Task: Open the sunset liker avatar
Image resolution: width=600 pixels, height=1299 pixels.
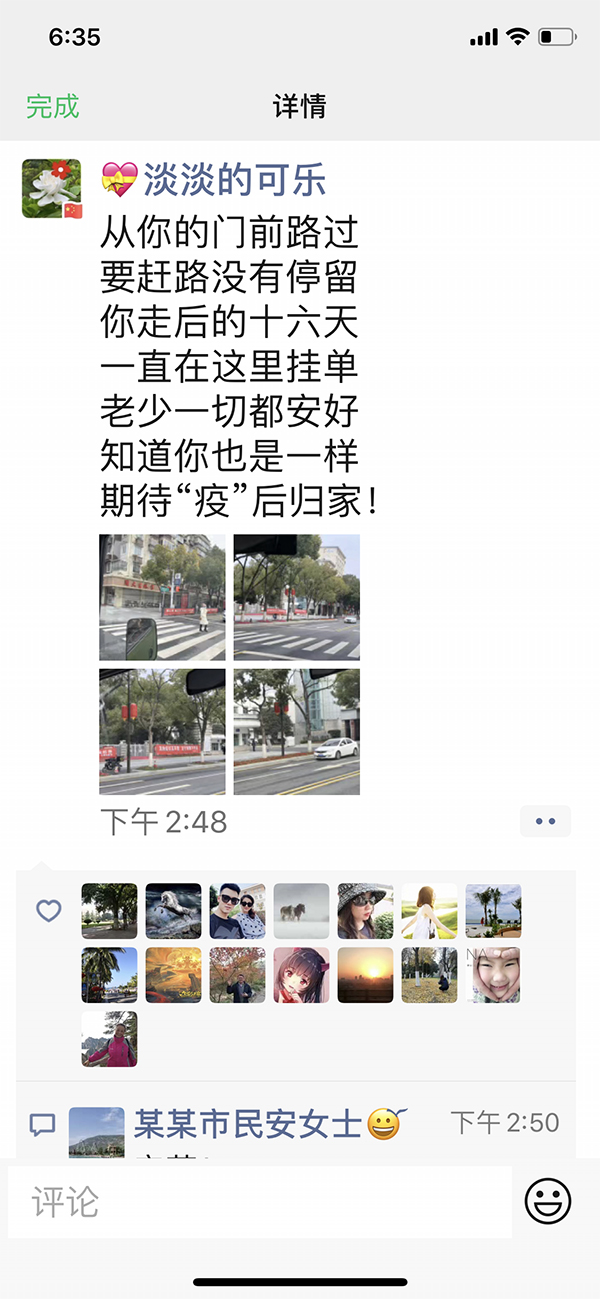Action: 365,975
